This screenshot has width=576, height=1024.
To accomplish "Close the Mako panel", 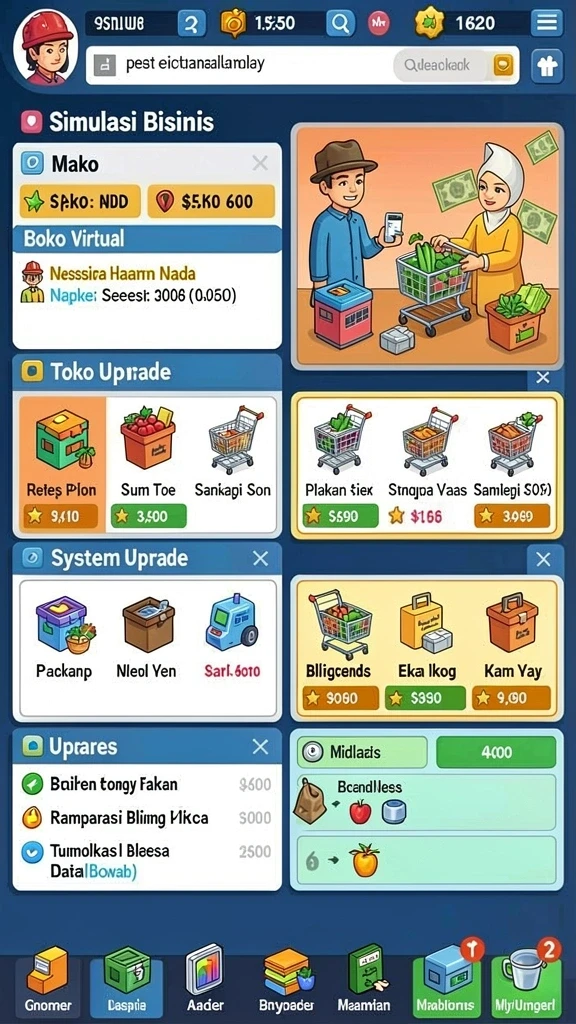I will click(260, 163).
